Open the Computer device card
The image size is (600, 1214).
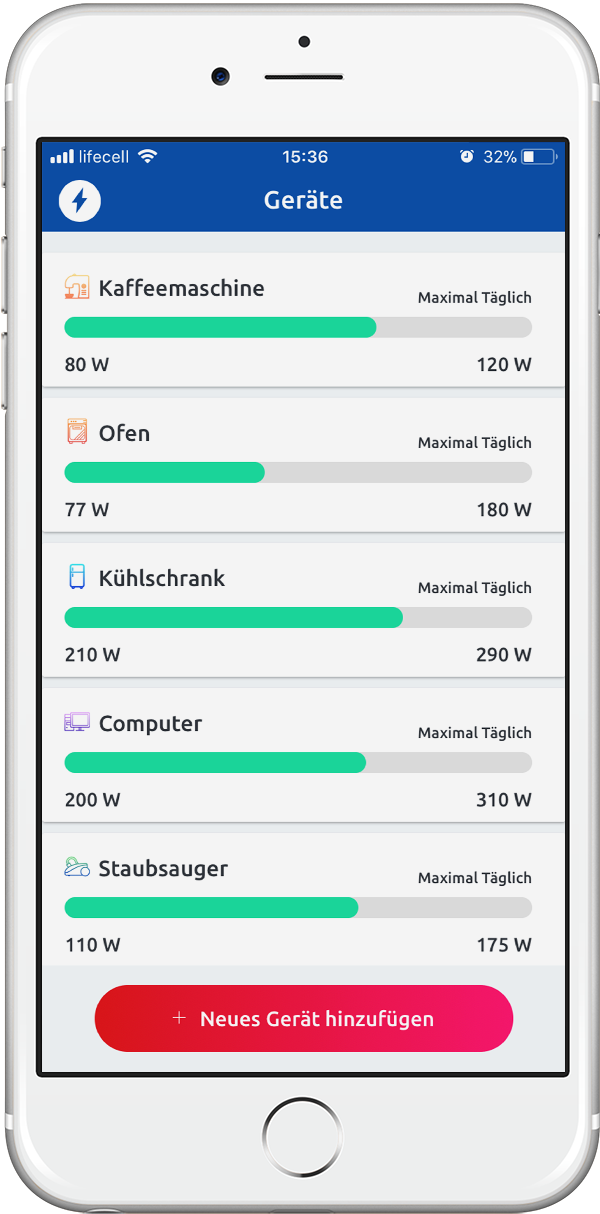pos(303,754)
